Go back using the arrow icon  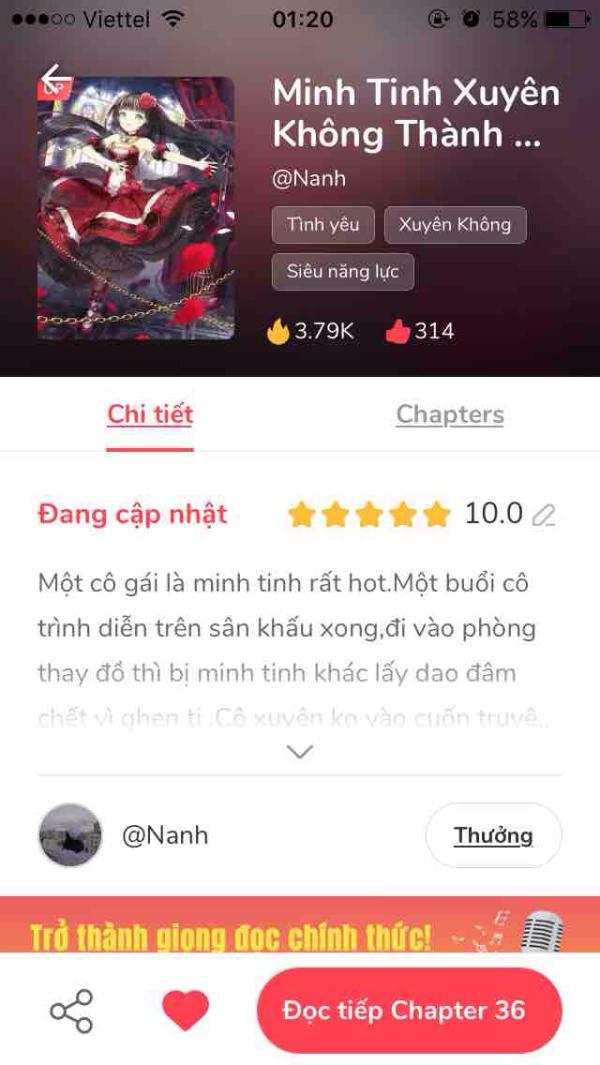click(56, 78)
